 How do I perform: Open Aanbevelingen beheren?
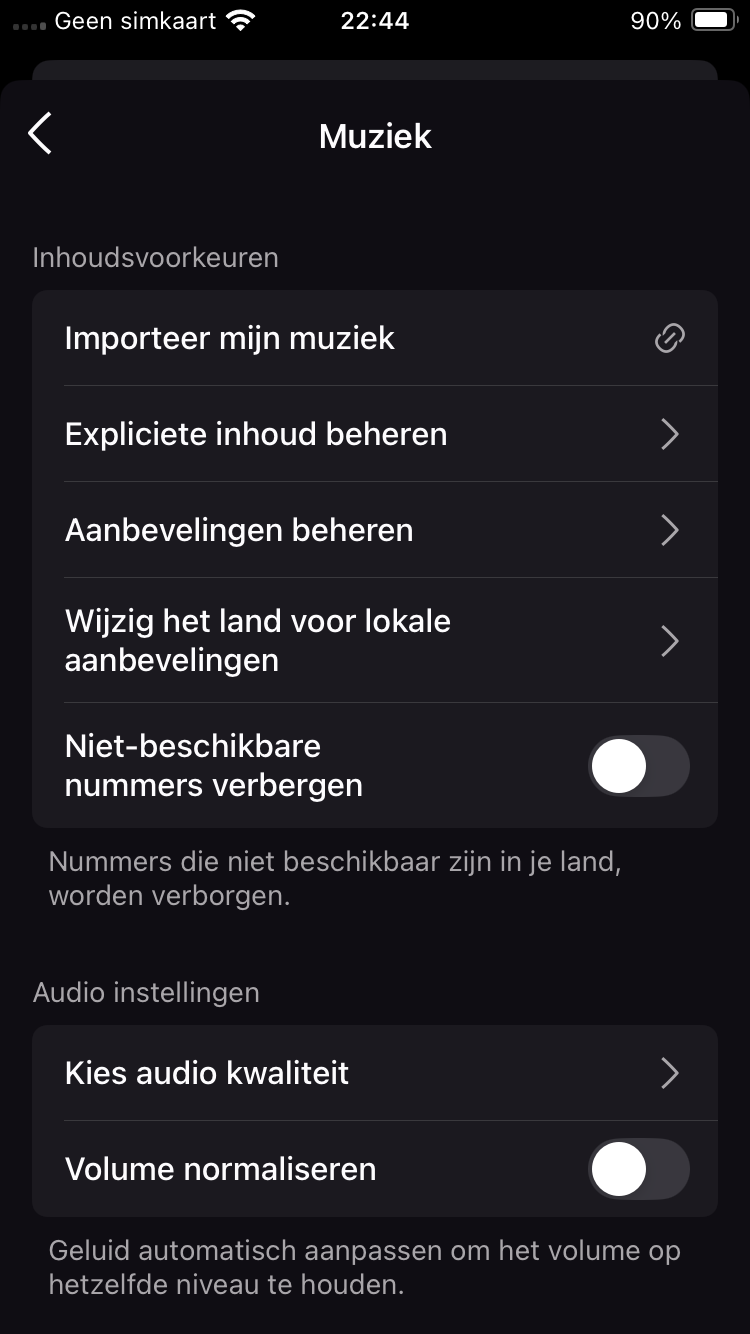375,530
